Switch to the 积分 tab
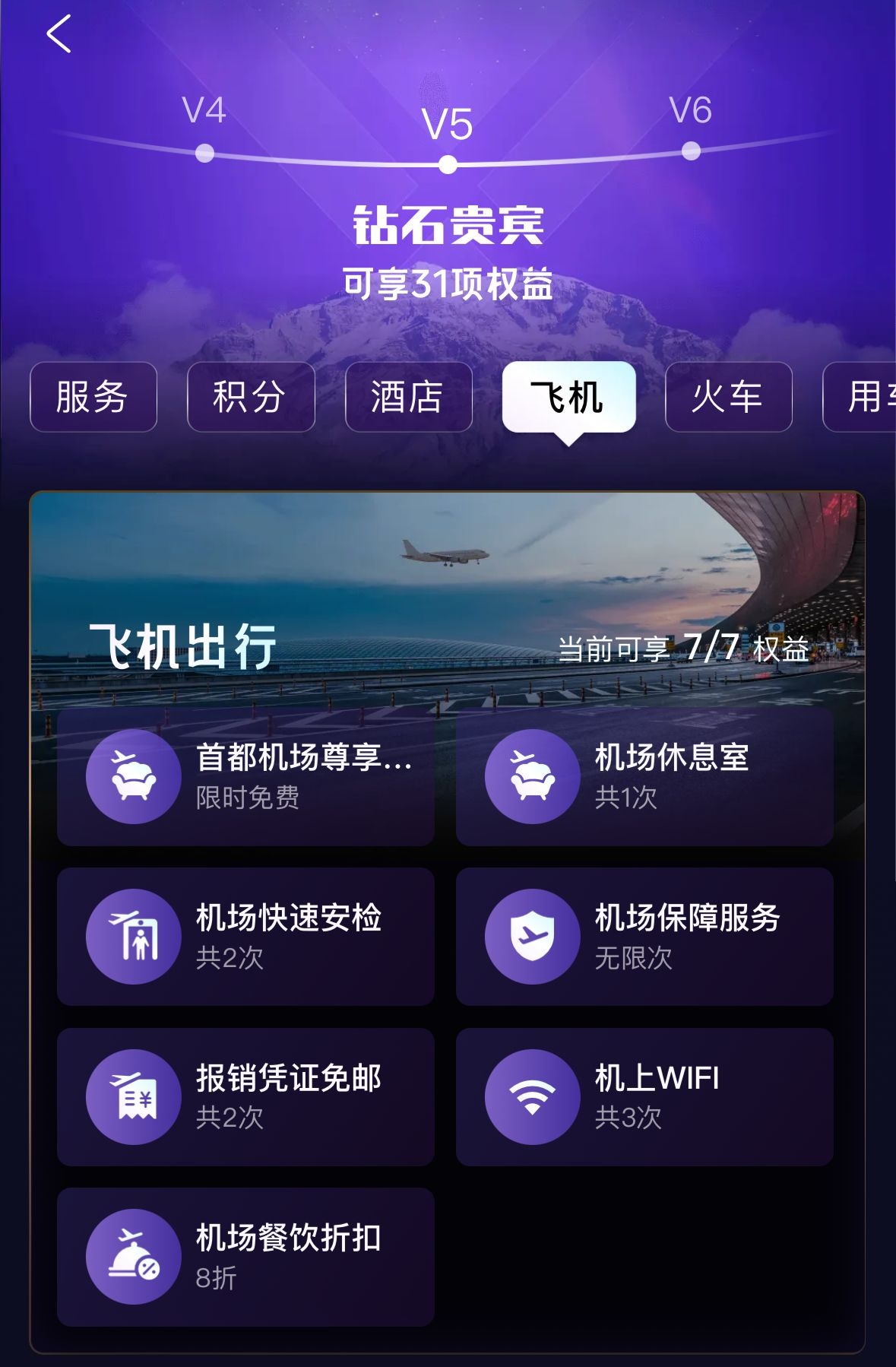The height and width of the screenshot is (1367, 896). click(x=251, y=397)
